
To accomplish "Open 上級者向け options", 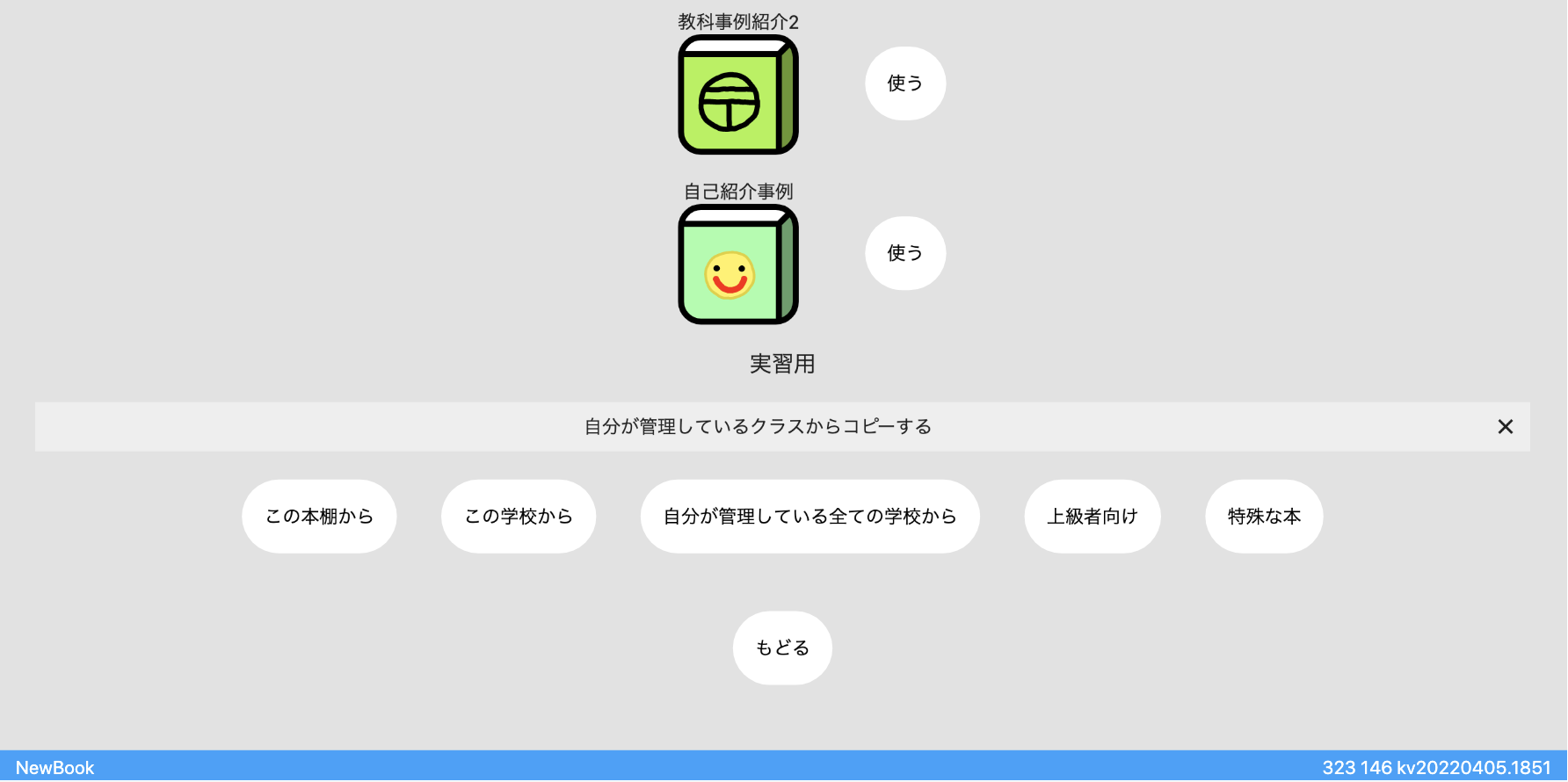I will 1092,517.
